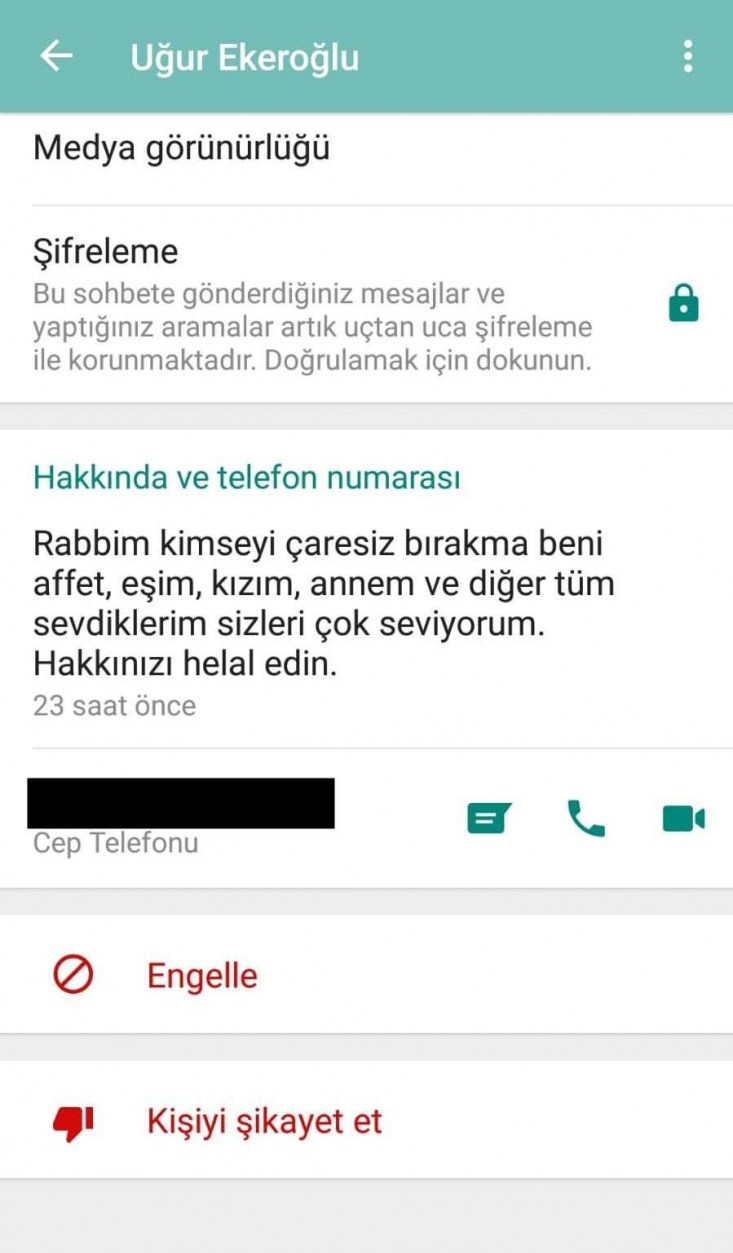The width and height of the screenshot is (733, 1253).
Task: Start a video call with this contact
Action: pos(683,819)
